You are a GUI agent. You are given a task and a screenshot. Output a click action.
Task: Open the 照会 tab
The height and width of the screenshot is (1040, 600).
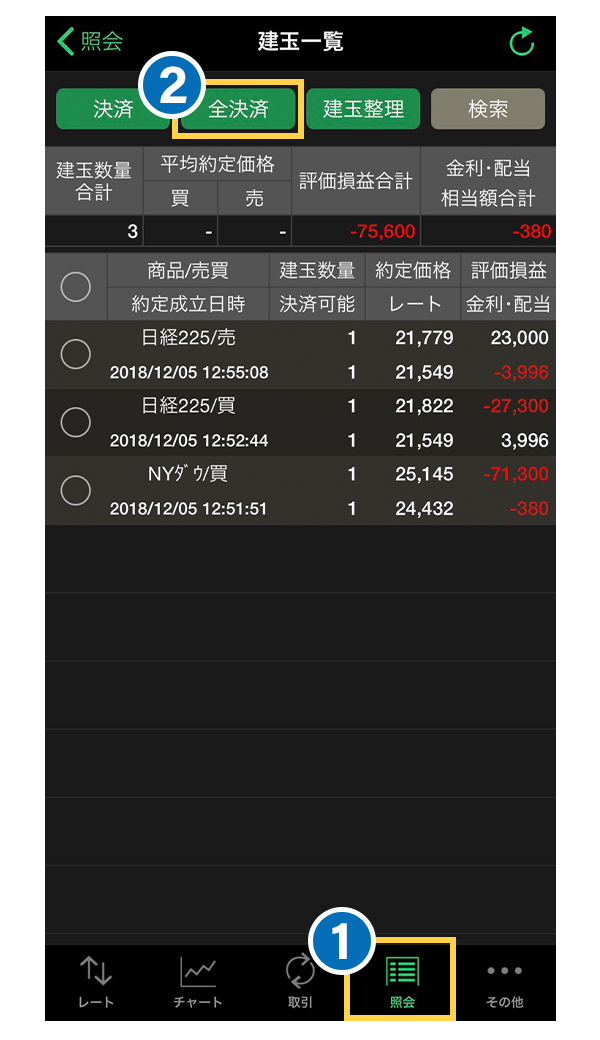coord(402,982)
